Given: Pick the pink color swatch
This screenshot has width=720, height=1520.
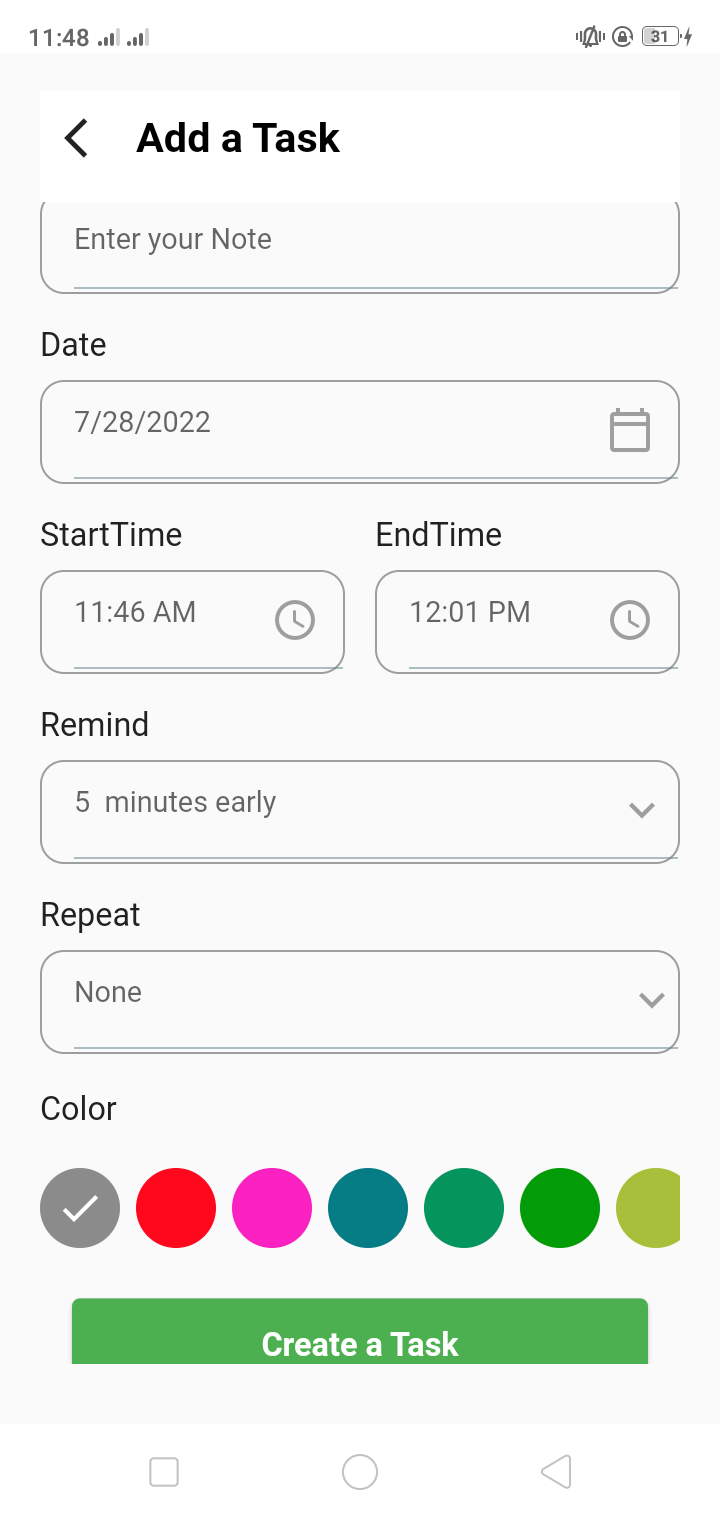Looking at the screenshot, I should (x=272, y=1208).
